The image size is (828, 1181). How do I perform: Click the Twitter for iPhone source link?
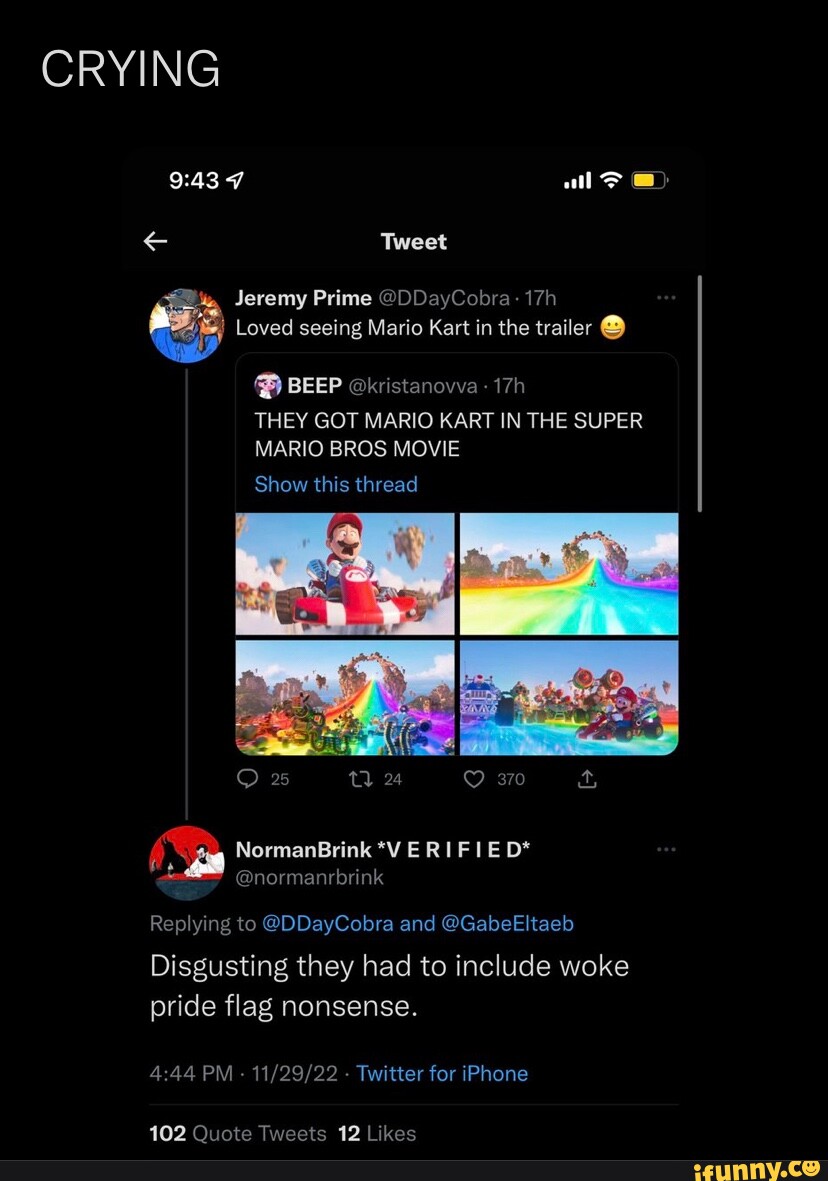pos(441,1073)
